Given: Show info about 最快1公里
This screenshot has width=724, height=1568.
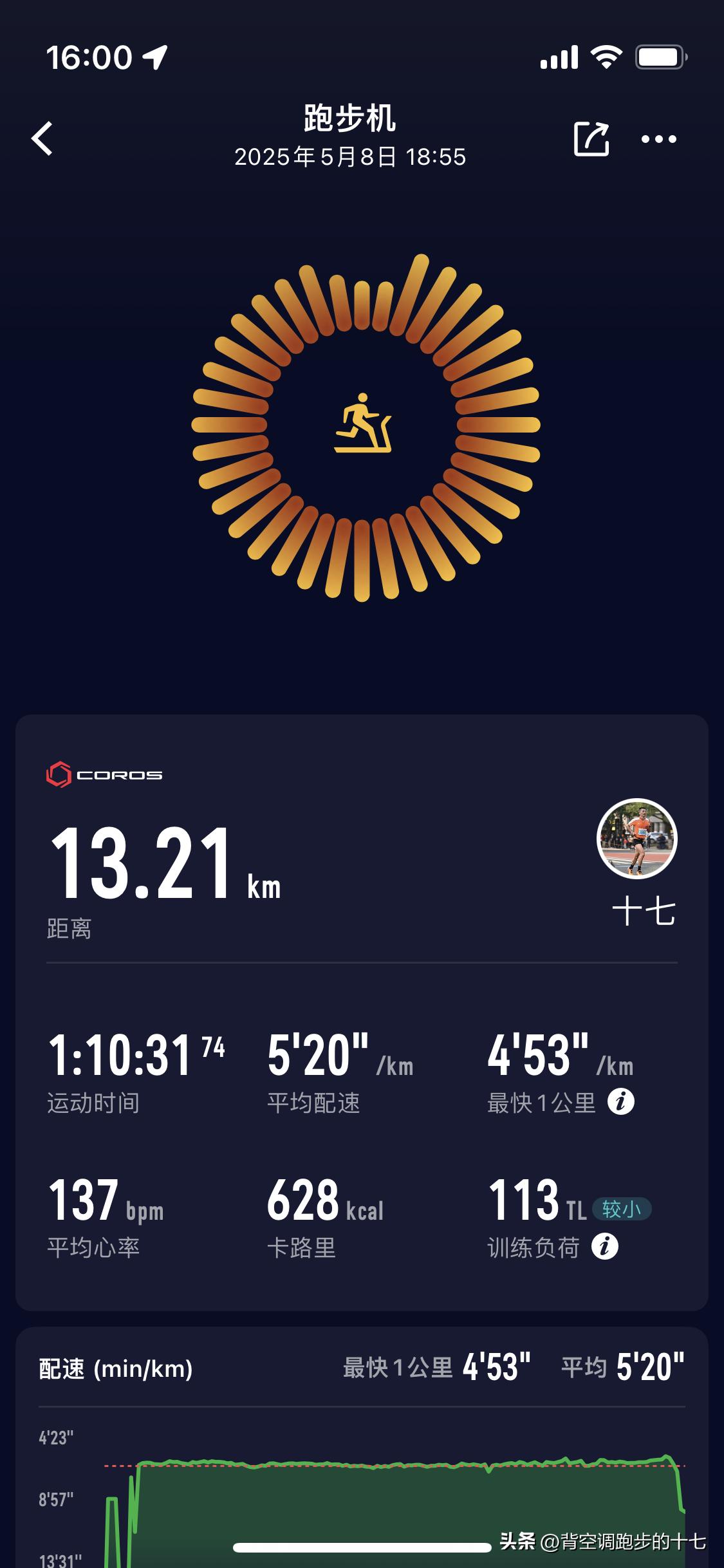Looking at the screenshot, I should (621, 1102).
